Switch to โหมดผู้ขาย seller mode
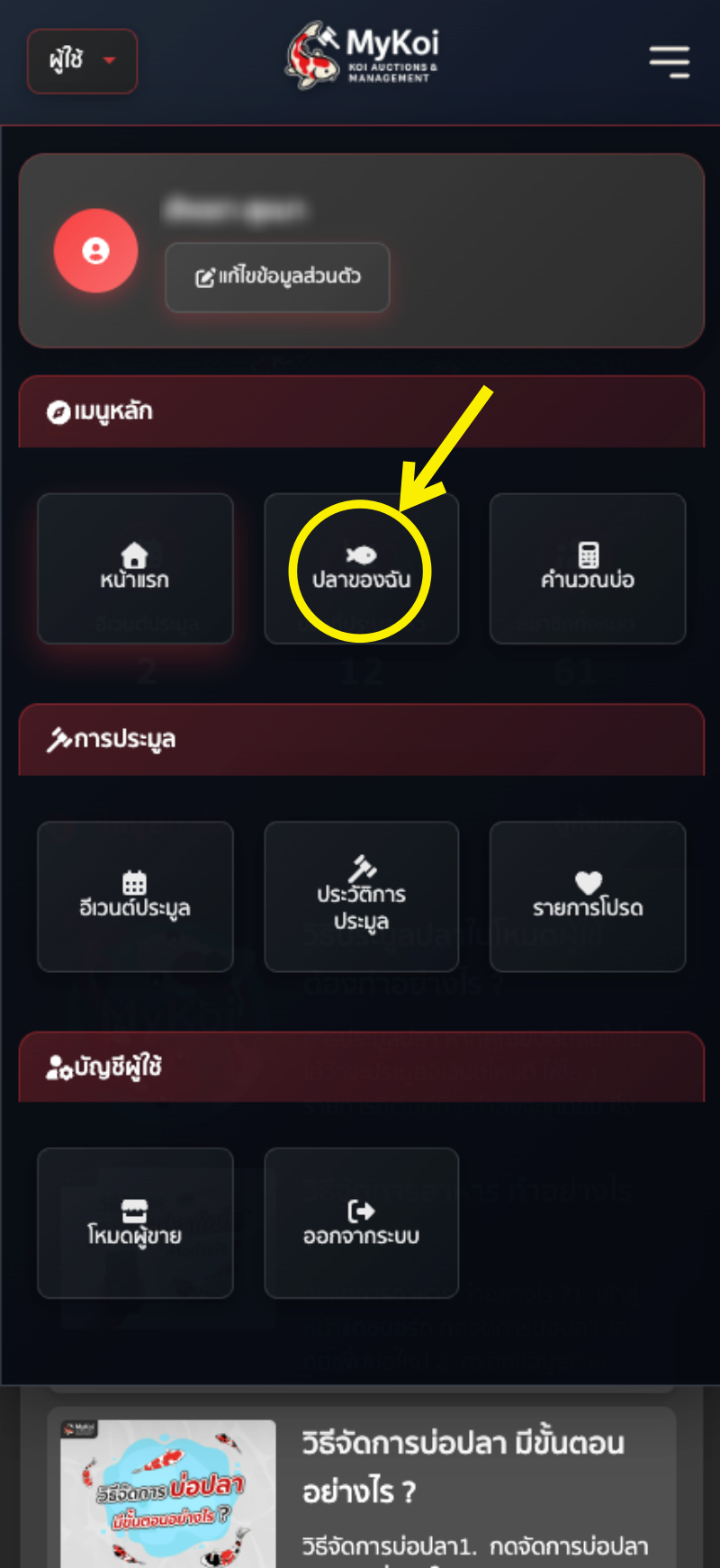720x1568 pixels. pos(135,1223)
